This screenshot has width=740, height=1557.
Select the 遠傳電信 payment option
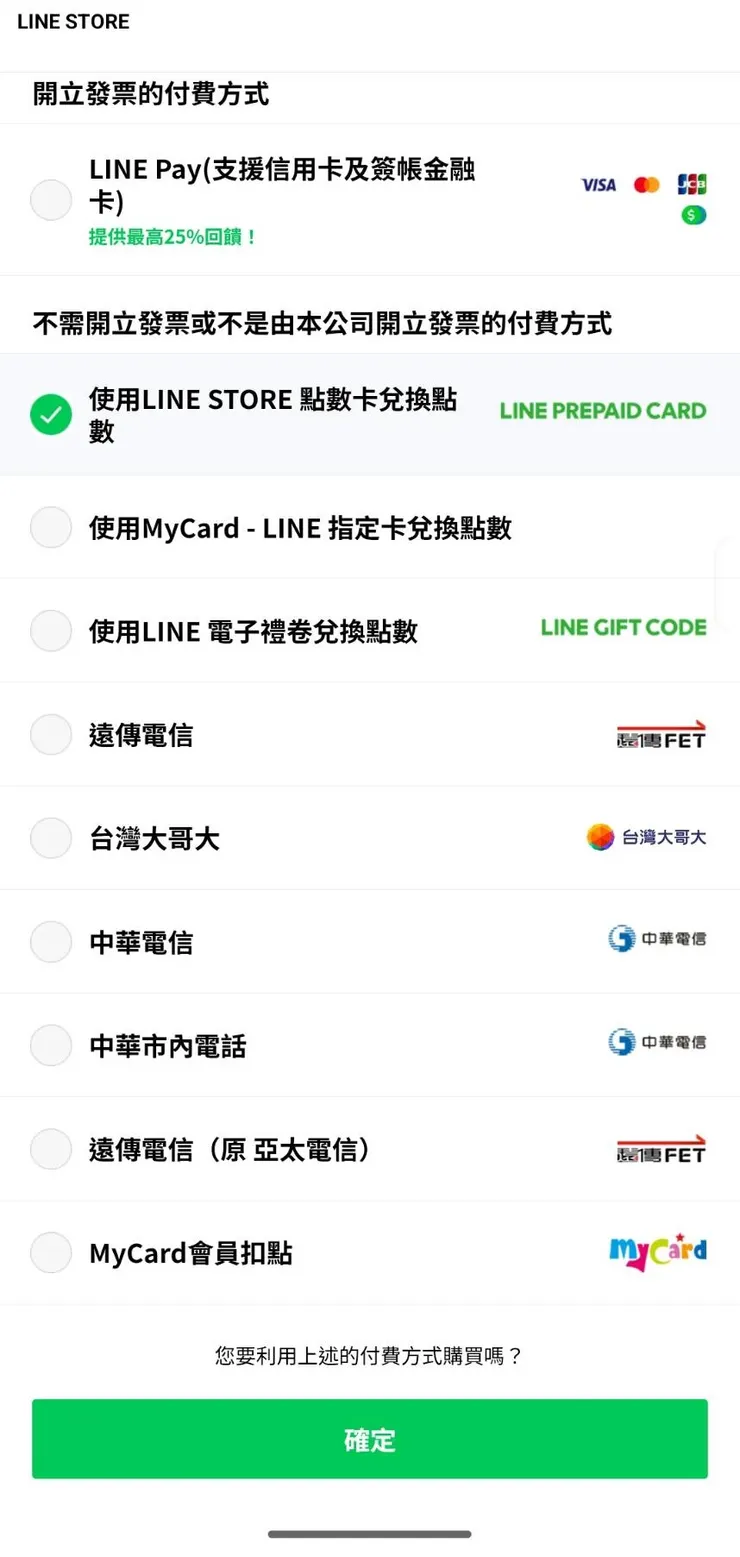(x=51, y=734)
